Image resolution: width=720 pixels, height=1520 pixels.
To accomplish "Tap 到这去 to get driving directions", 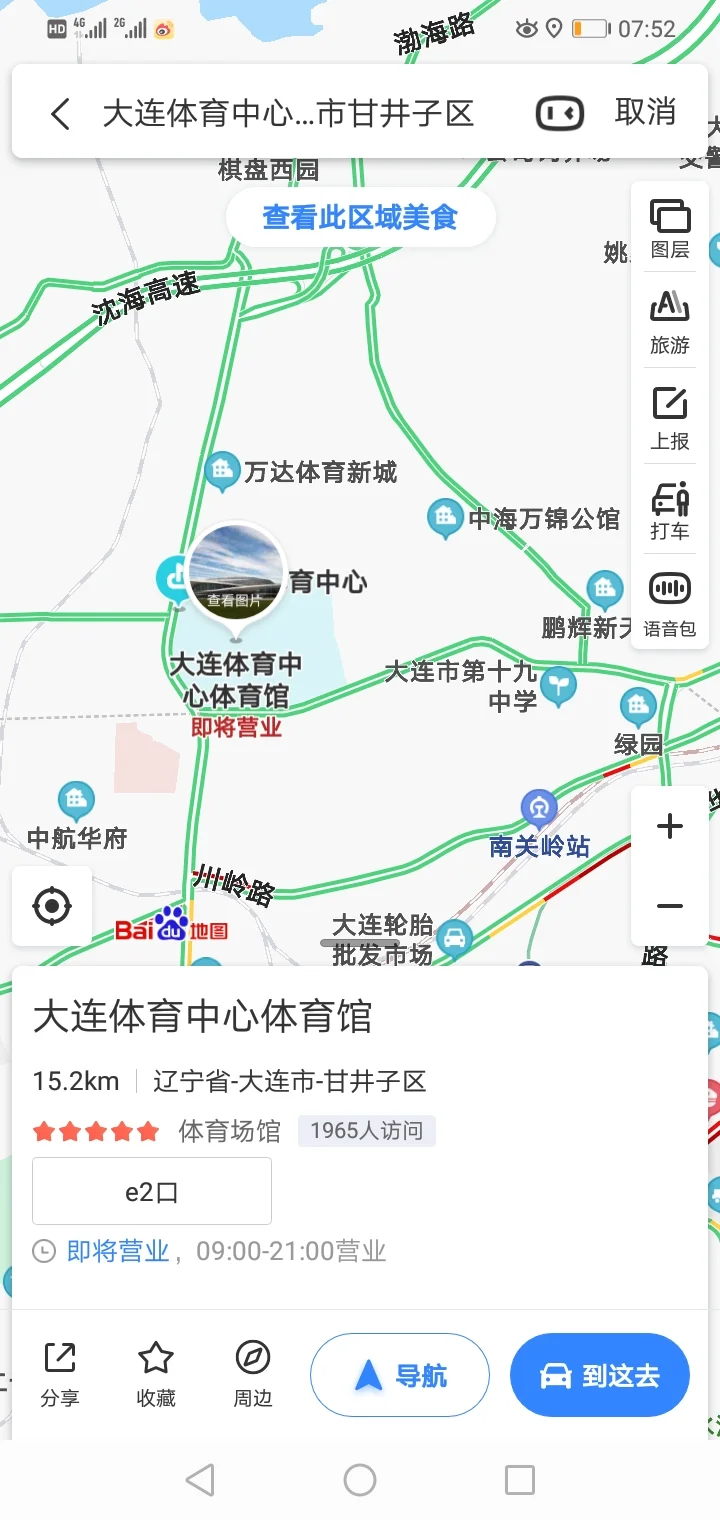I will click(x=600, y=1375).
